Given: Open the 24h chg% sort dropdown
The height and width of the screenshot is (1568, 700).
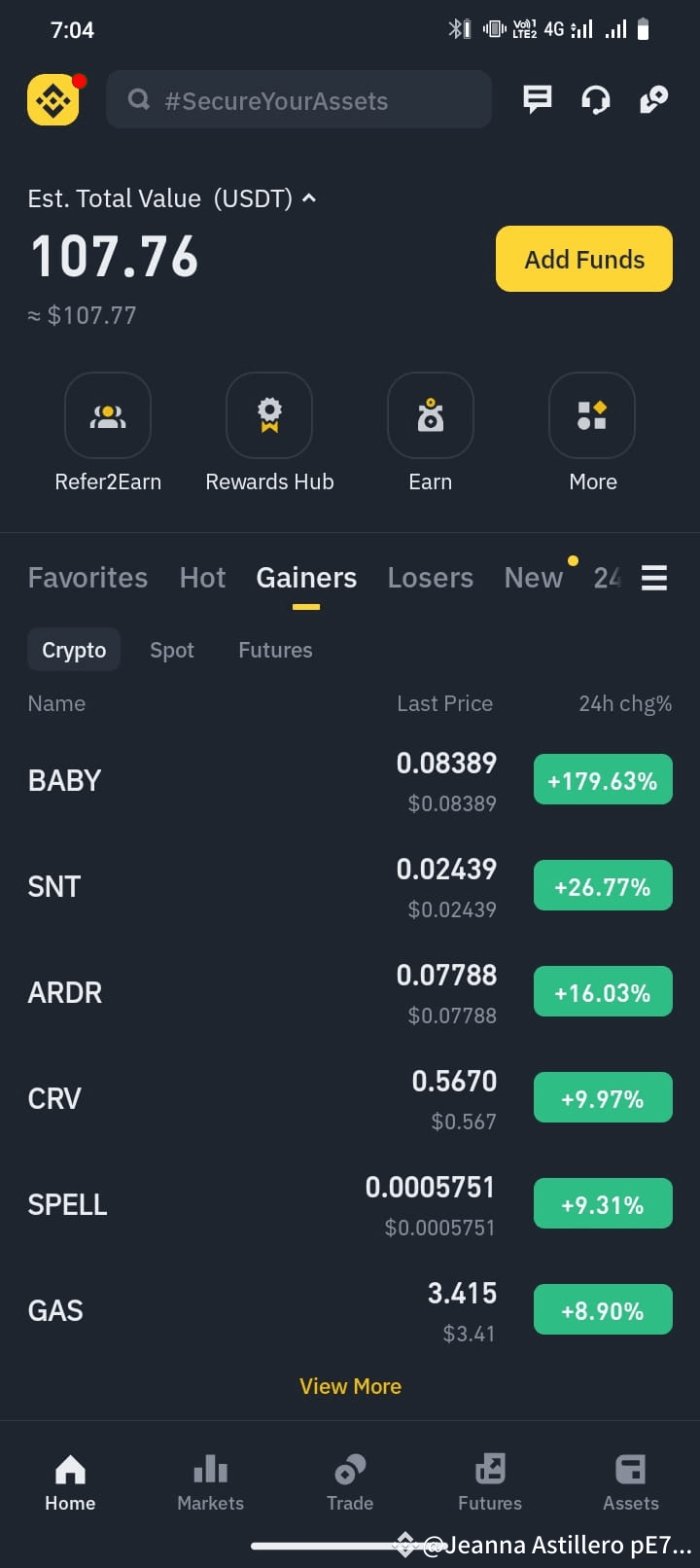Looking at the screenshot, I should click(x=625, y=702).
